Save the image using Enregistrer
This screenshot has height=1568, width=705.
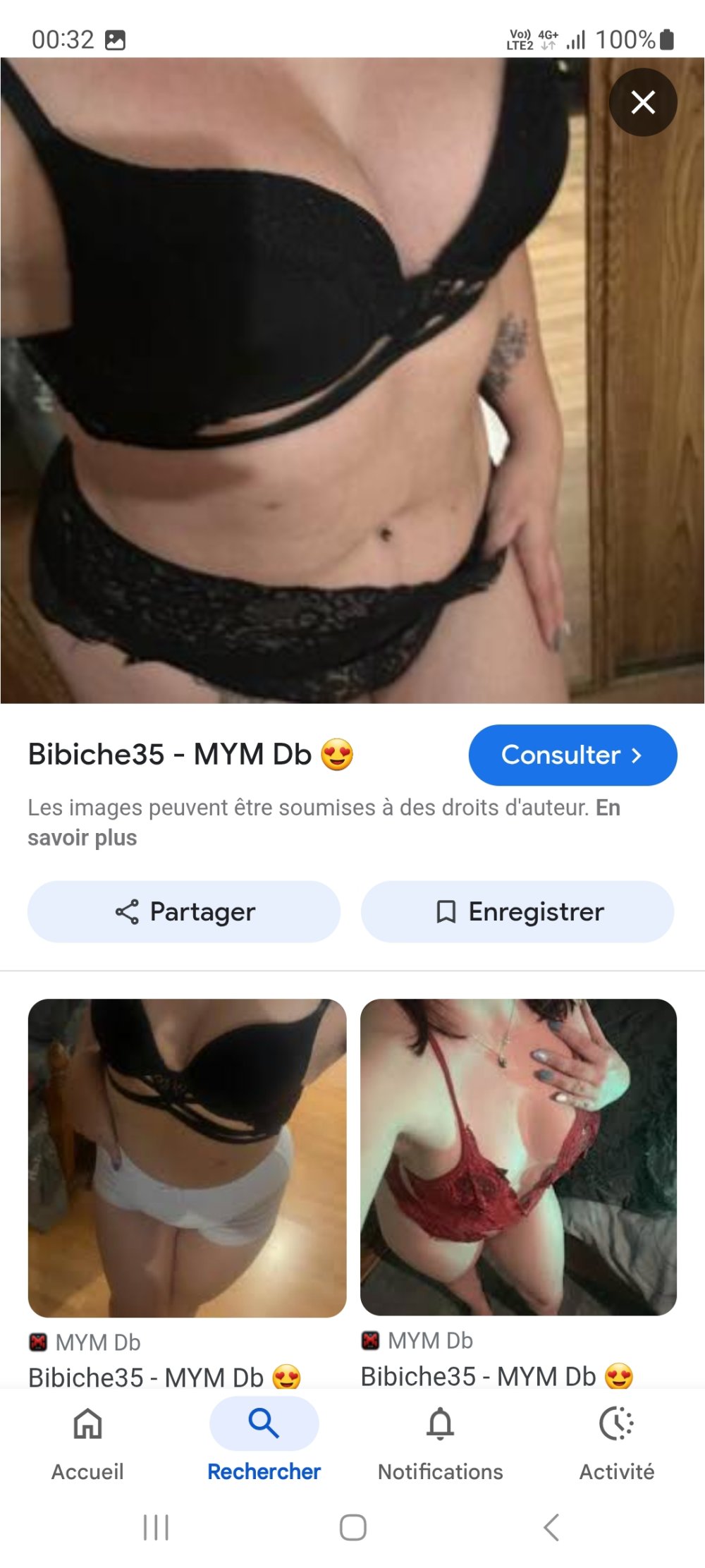pyautogui.click(x=517, y=911)
